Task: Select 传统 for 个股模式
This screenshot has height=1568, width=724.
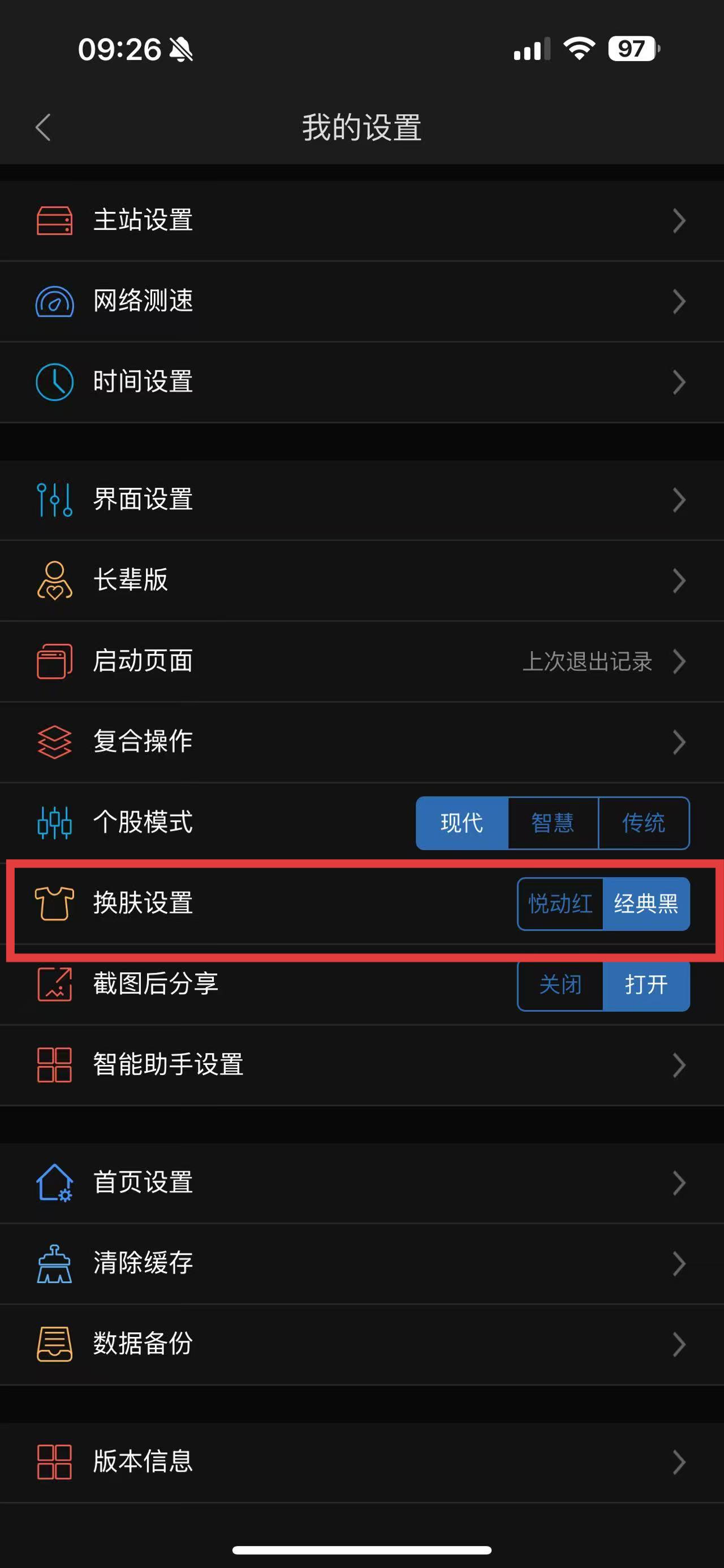Action: tap(644, 823)
